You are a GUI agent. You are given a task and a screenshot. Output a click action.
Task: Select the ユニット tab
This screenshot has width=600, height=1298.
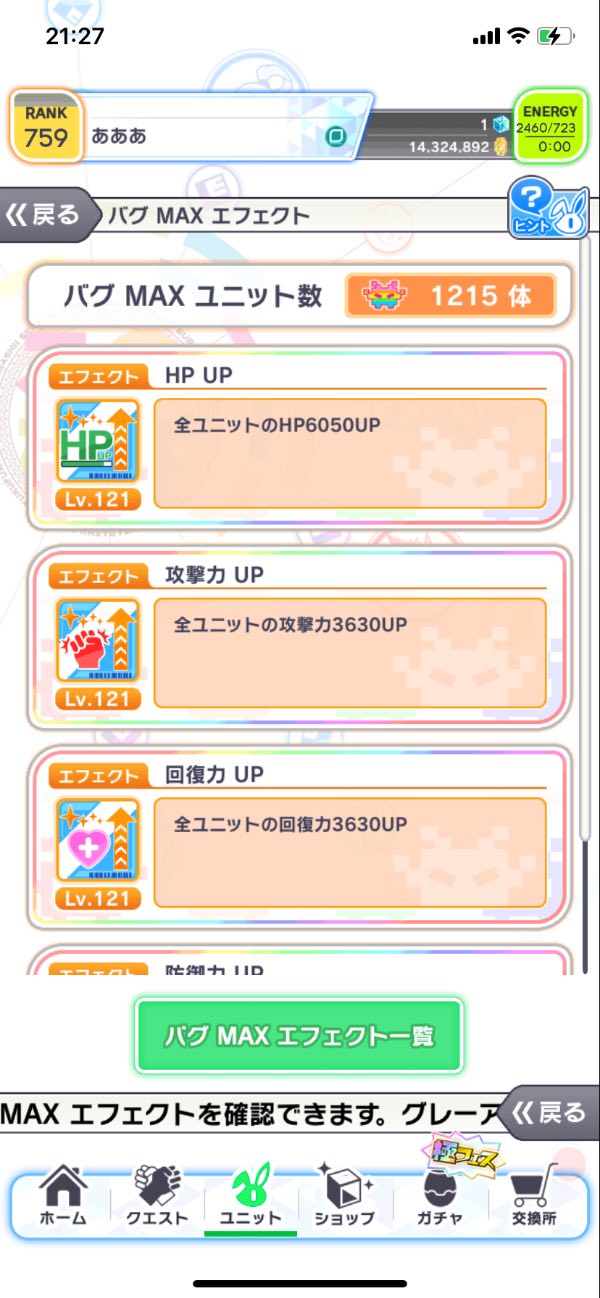tap(250, 1196)
